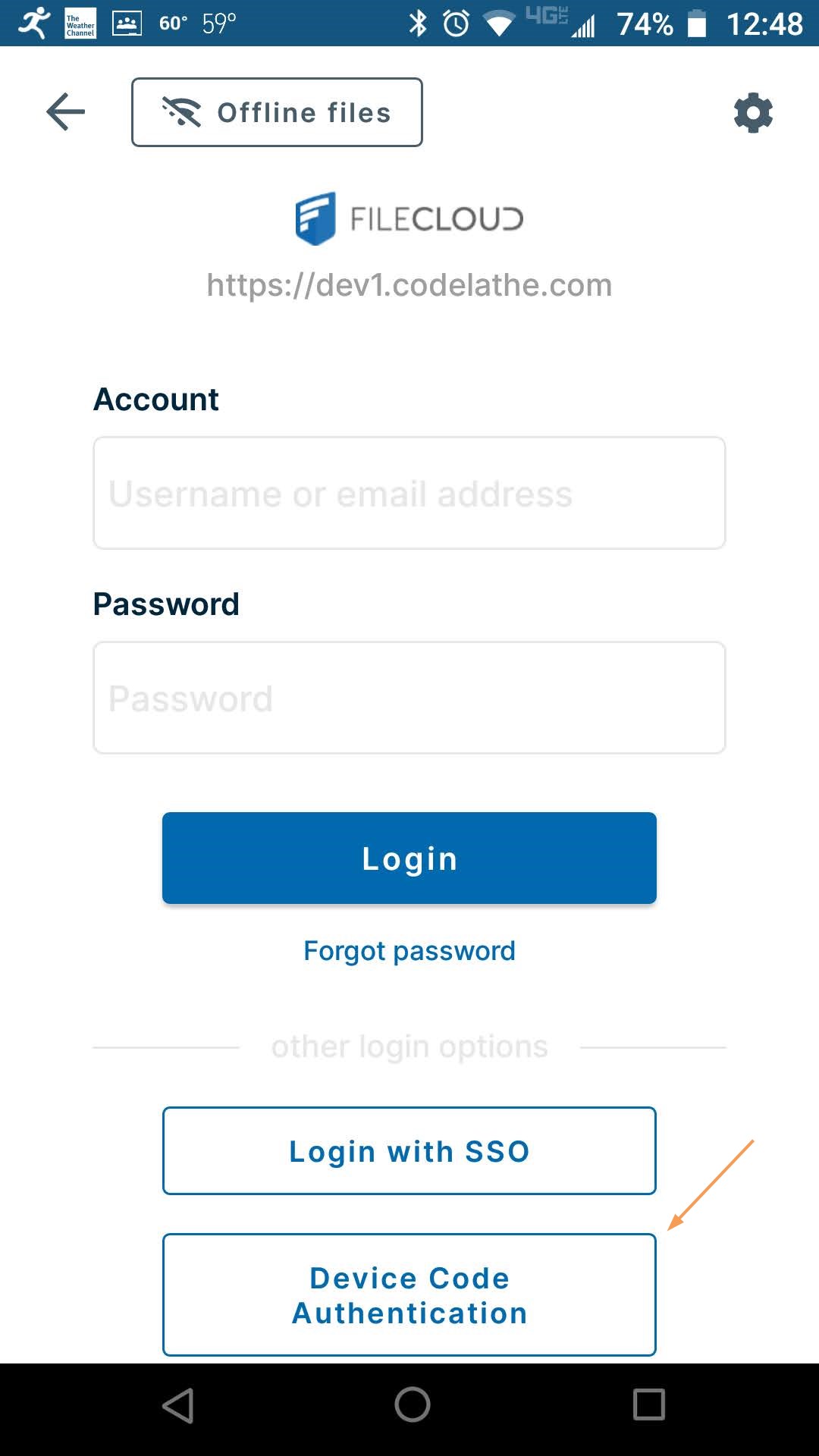Choose Login with SSO
The width and height of the screenshot is (819, 1456).
click(x=409, y=1151)
